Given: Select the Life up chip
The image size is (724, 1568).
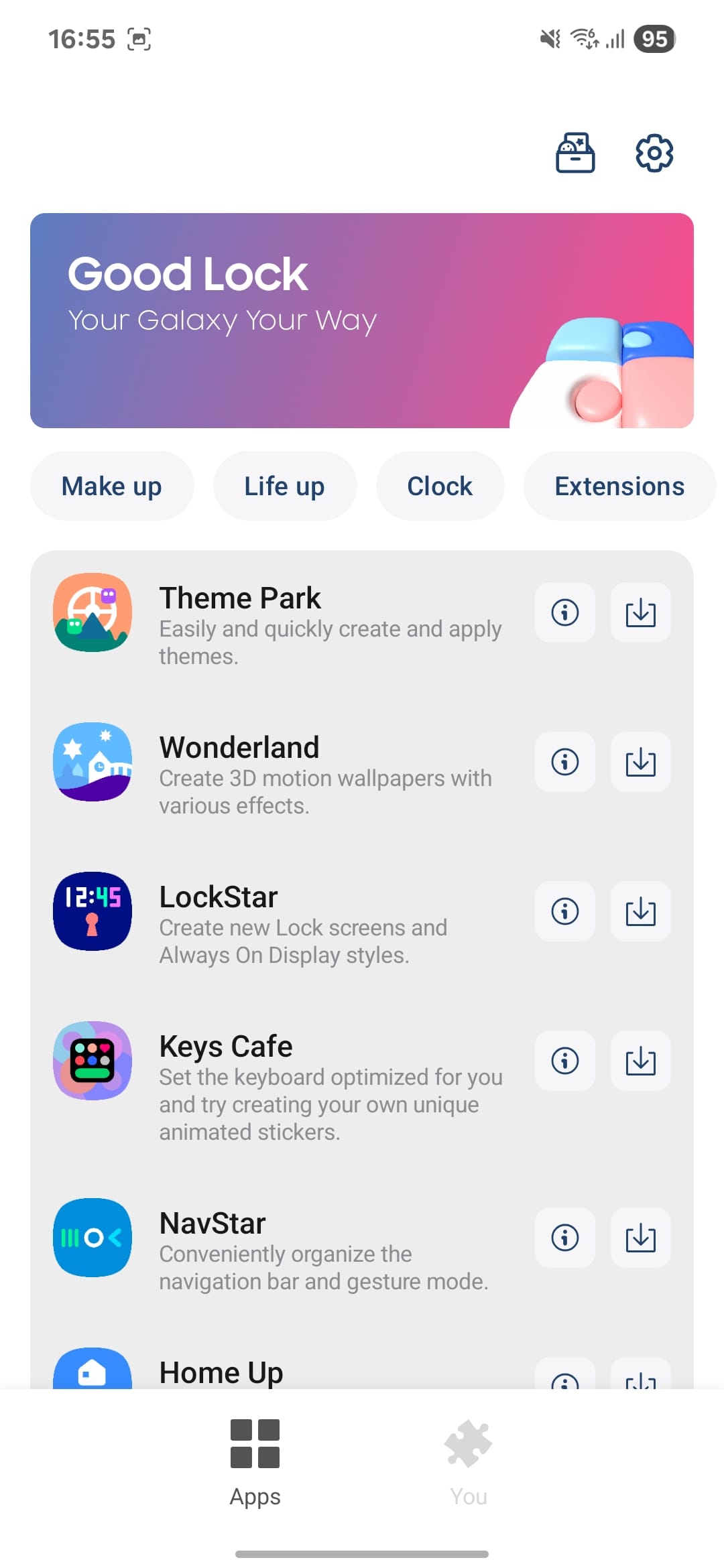Looking at the screenshot, I should pyautogui.click(x=285, y=486).
